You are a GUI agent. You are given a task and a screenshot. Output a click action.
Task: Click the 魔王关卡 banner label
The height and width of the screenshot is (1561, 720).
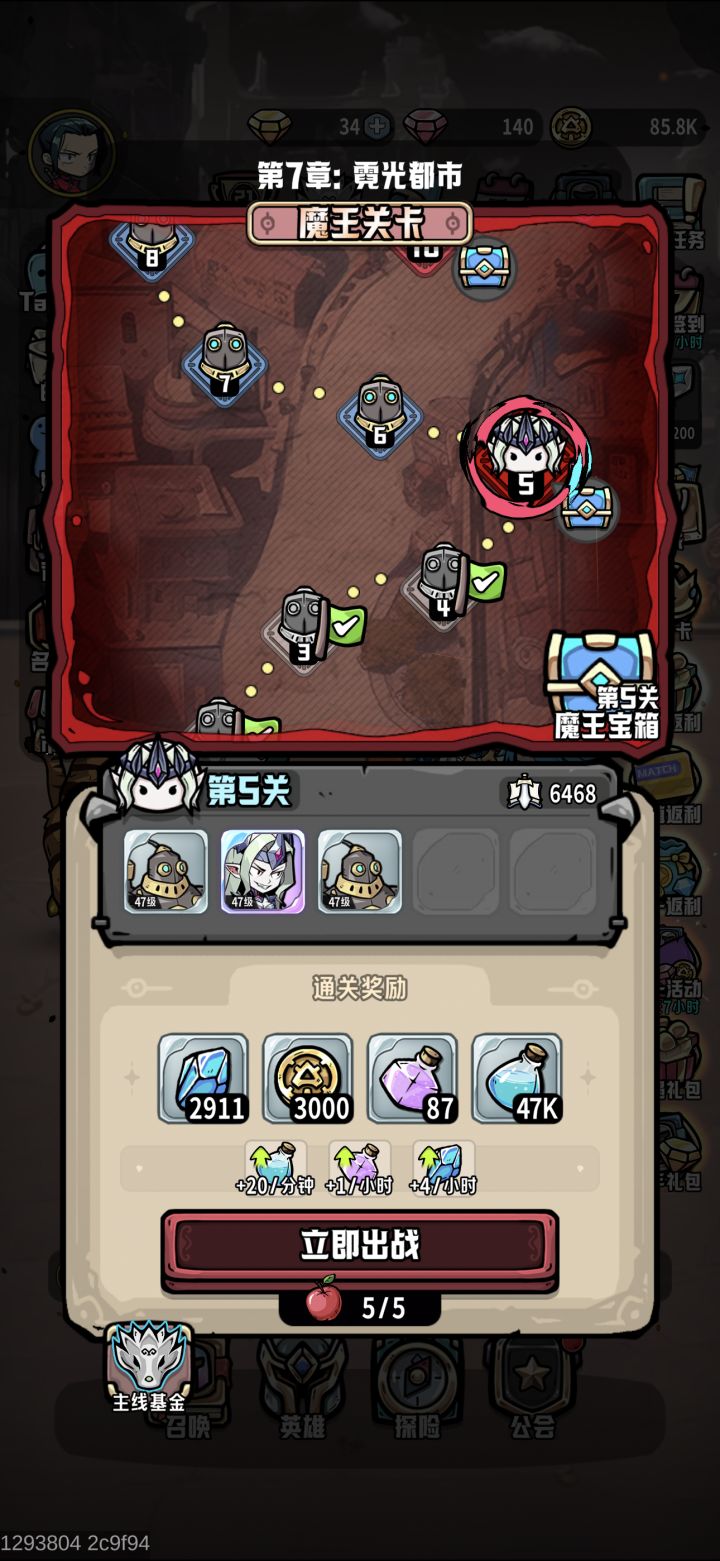(x=360, y=224)
